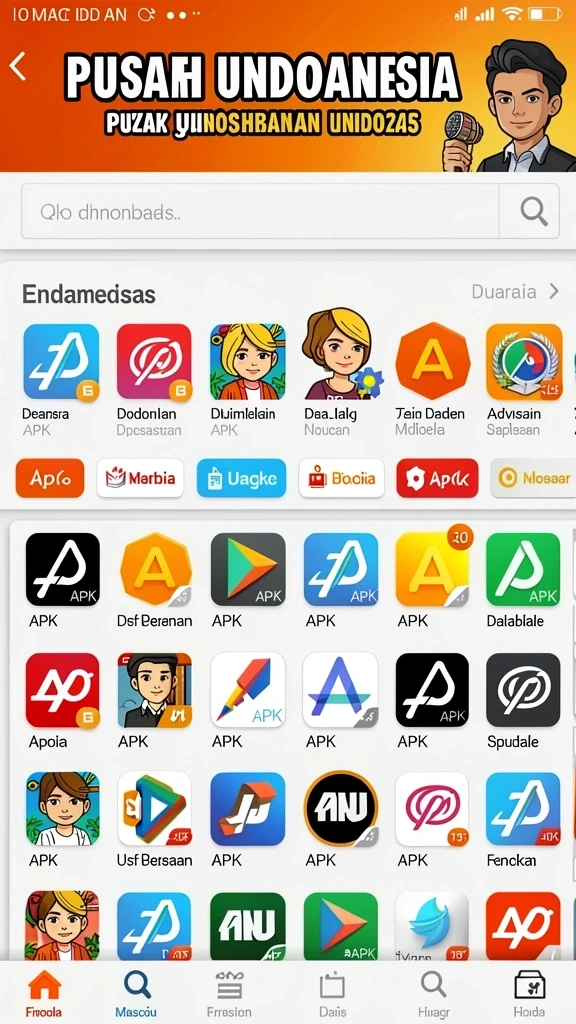Screen dimensions: 576x1024
Task: Select the Merbia chip
Action: click(140, 478)
